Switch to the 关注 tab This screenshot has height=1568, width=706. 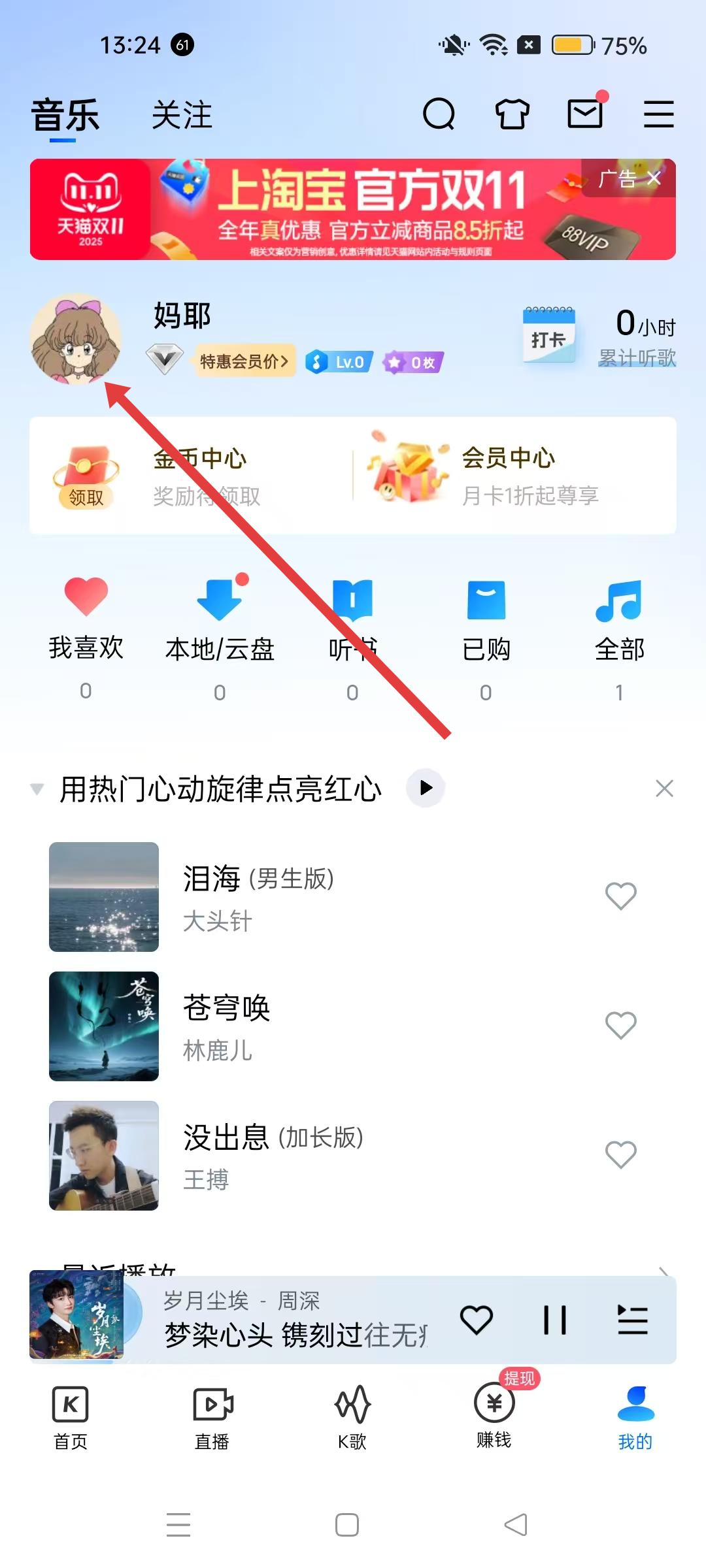click(x=182, y=116)
